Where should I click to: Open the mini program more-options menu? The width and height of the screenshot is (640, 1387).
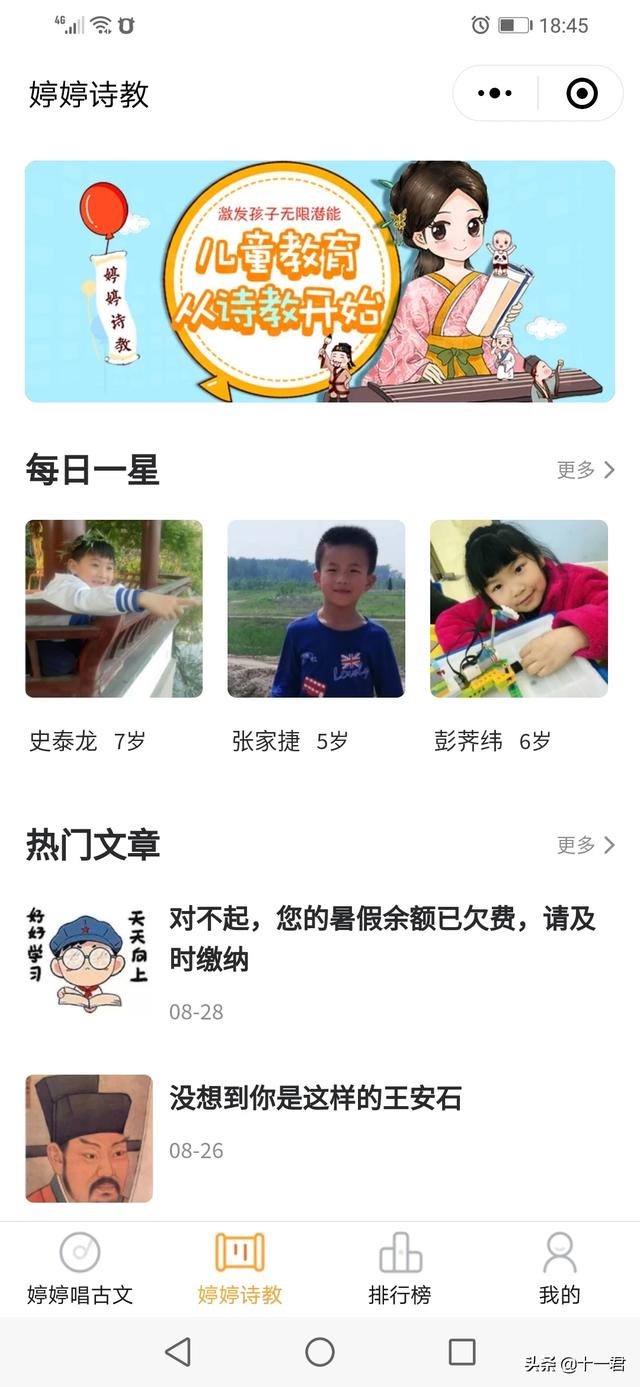tap(495, 94)
